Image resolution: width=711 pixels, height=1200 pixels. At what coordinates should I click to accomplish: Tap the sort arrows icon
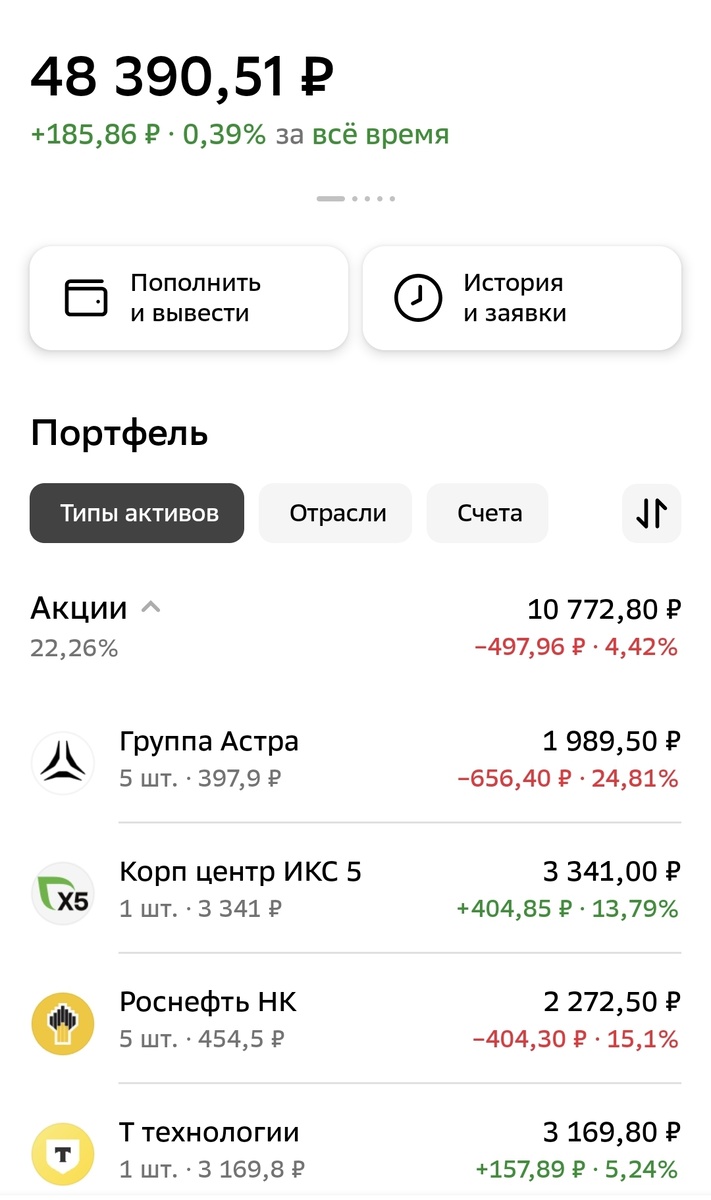tap(651, 513)
